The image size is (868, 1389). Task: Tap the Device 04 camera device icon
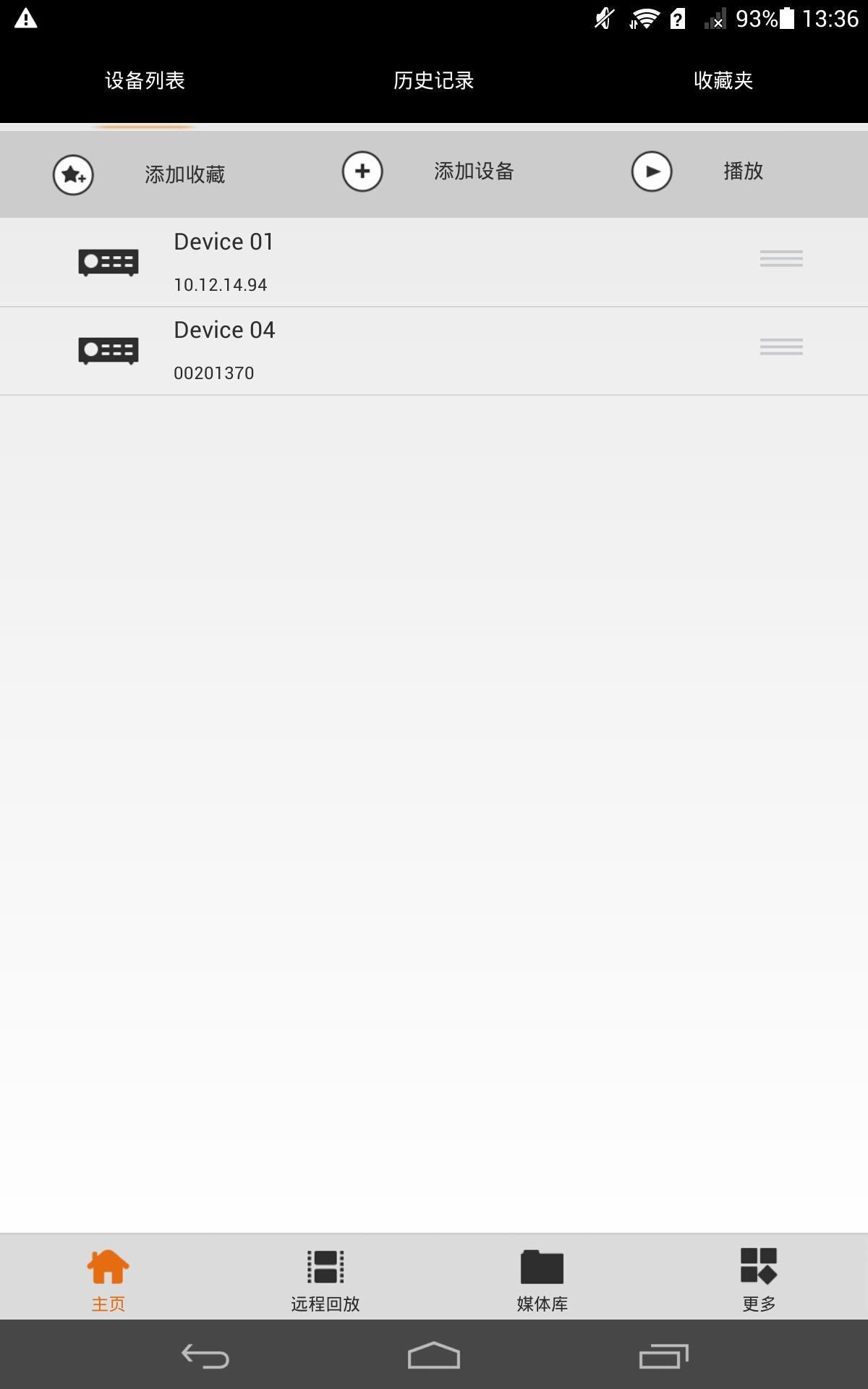point(108,350)
